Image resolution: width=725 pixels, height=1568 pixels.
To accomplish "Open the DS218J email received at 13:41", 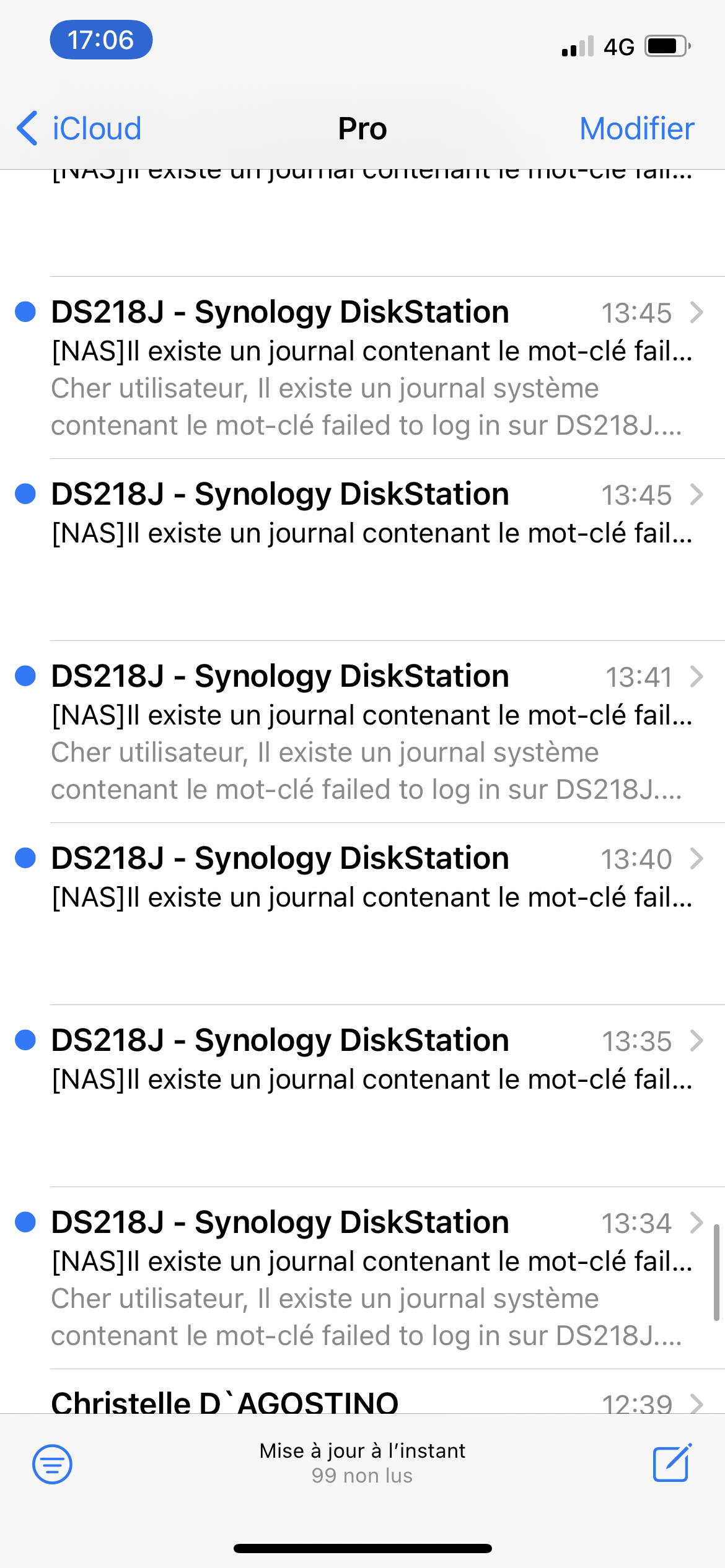I will (x=372, y=731).
